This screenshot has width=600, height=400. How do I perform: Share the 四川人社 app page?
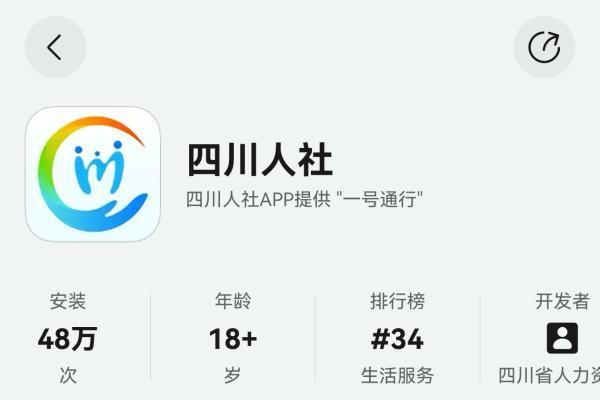544,47
